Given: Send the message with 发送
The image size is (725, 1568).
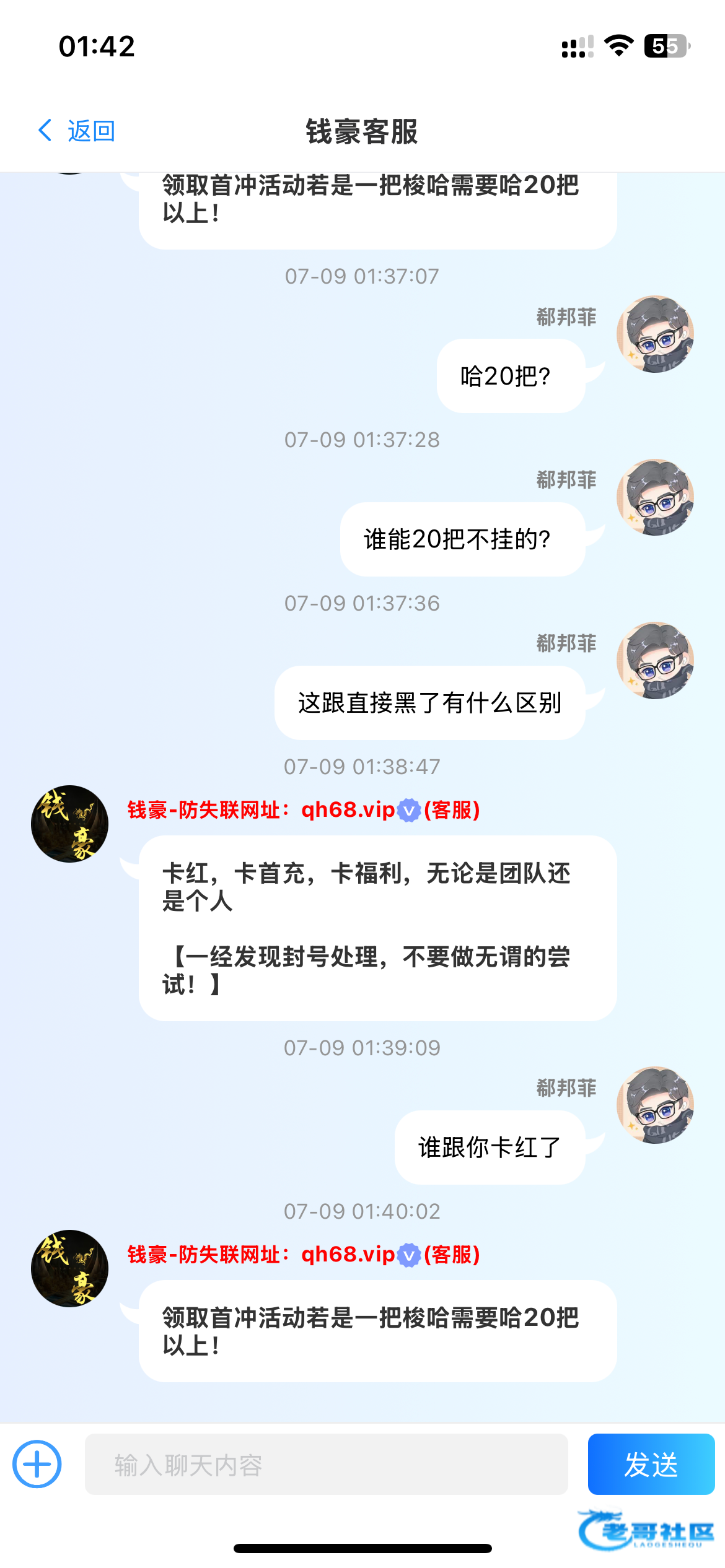Looking at the screenshot, I should pyautogui.click(x=651, y=1465).
